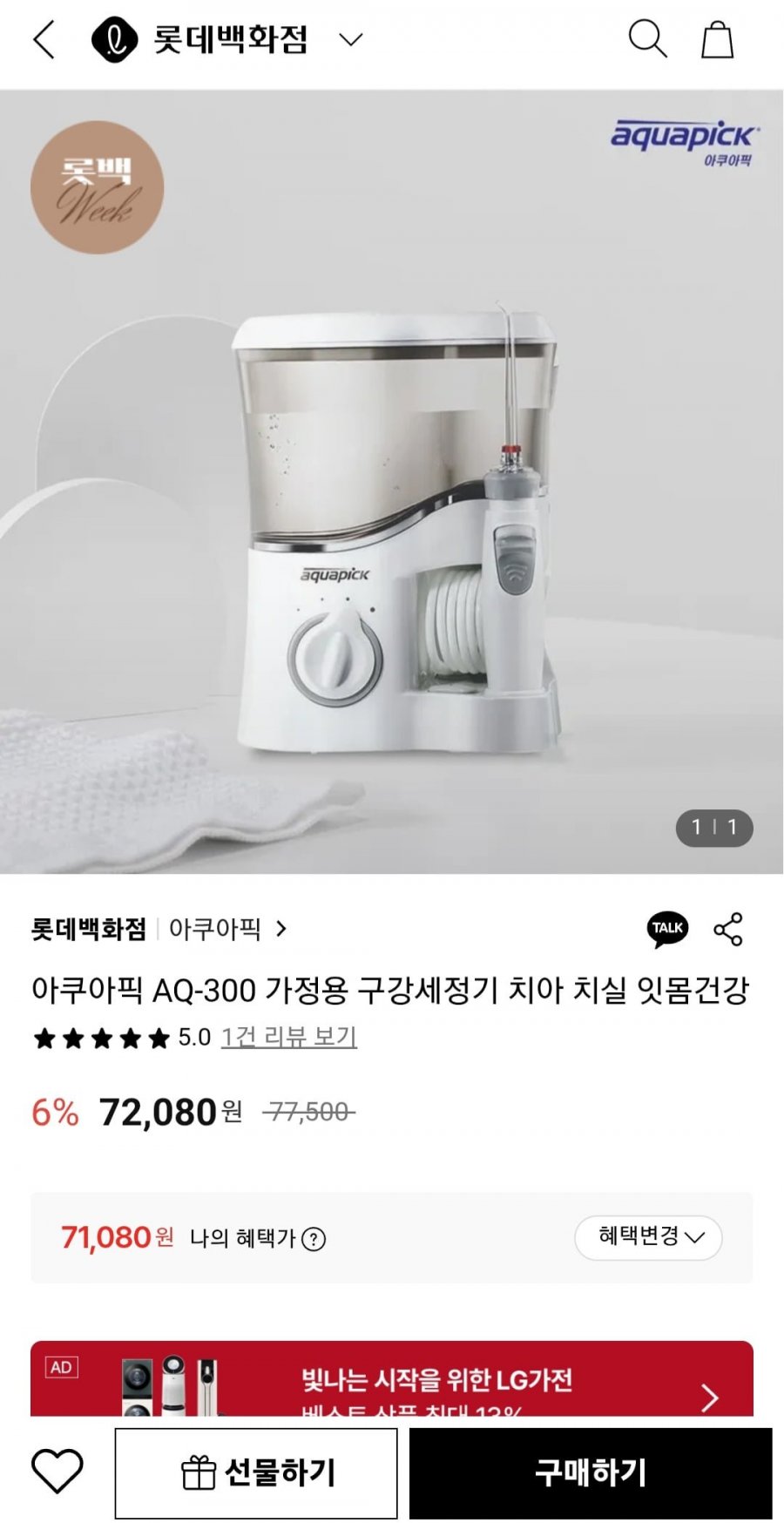Go back using the top-left arrow
Screen dimensions: 784x1523
click(44, 40)
